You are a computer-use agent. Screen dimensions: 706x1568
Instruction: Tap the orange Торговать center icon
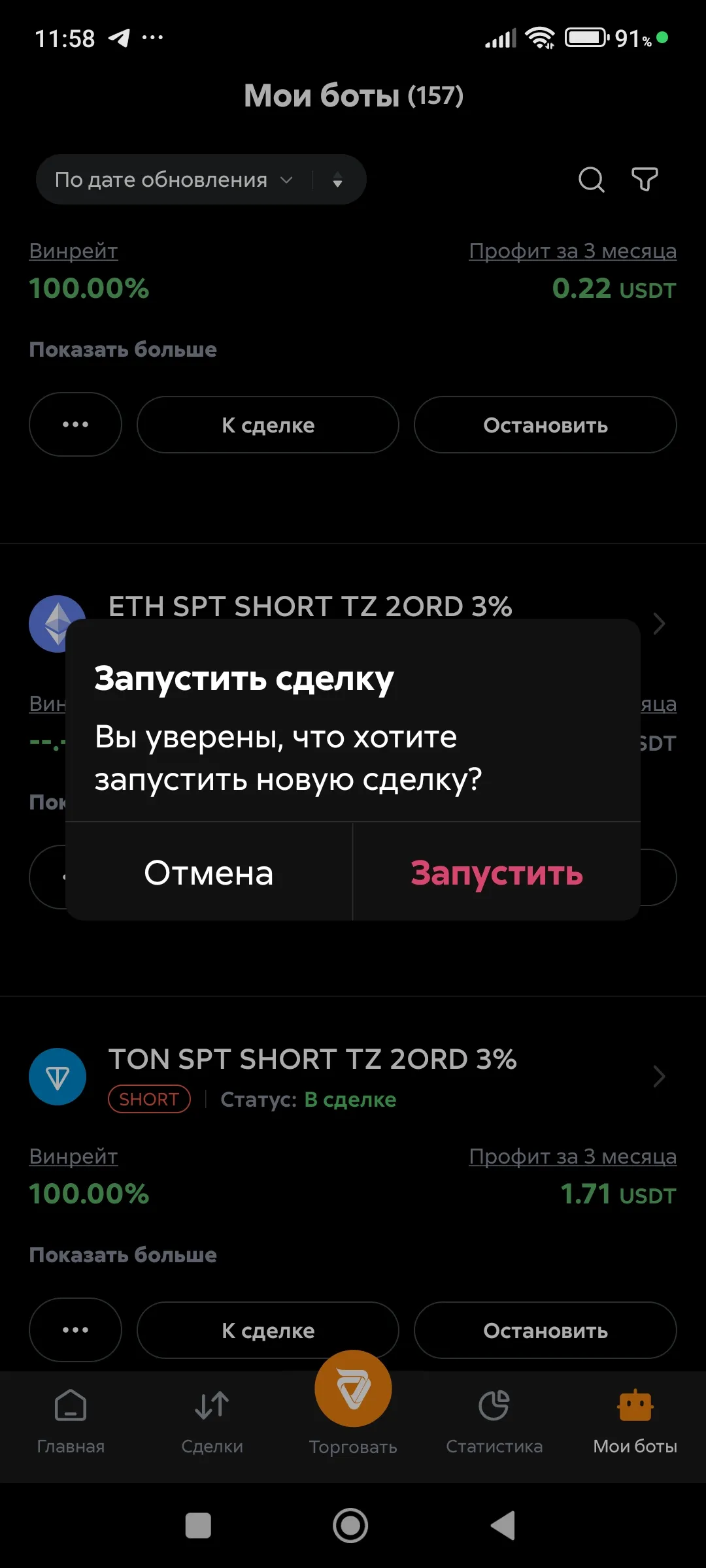(x=353, y=1388)
